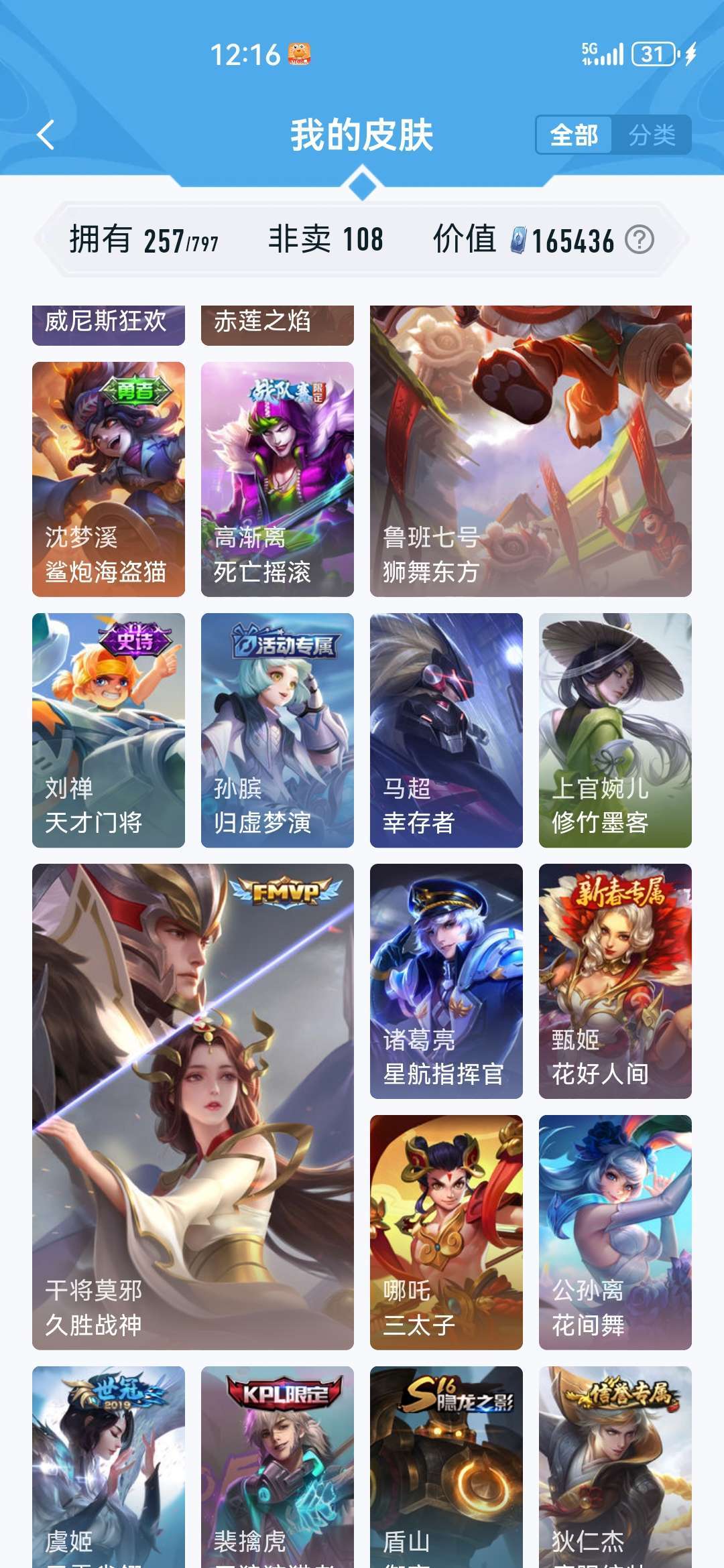Open 虞姬 skin with 世冠 2019 badge
The image size is (724, 1568).
pyautogui.click(x=109, y=1467)
